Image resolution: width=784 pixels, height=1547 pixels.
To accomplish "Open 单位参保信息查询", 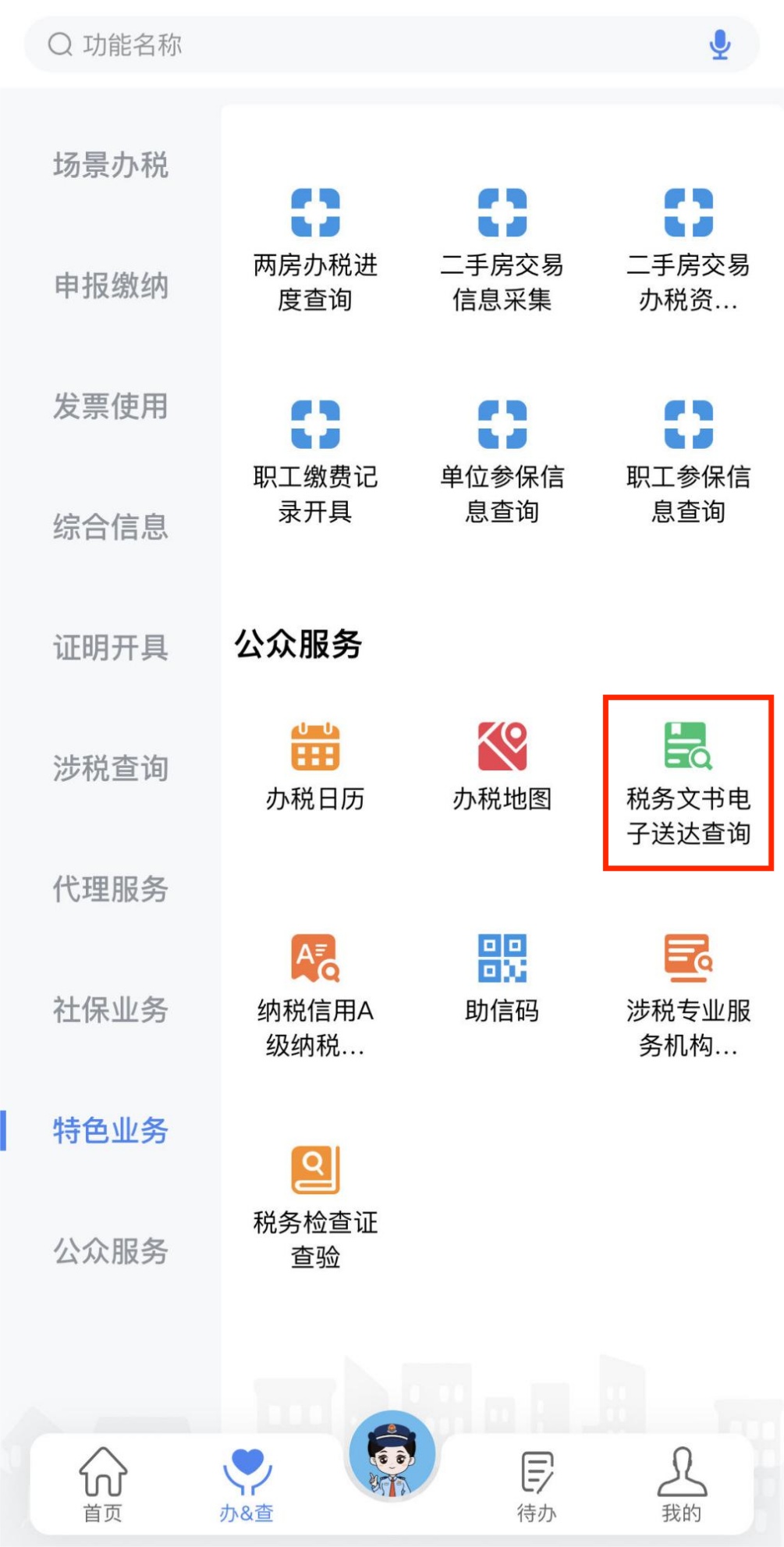I will coord(502,462).
